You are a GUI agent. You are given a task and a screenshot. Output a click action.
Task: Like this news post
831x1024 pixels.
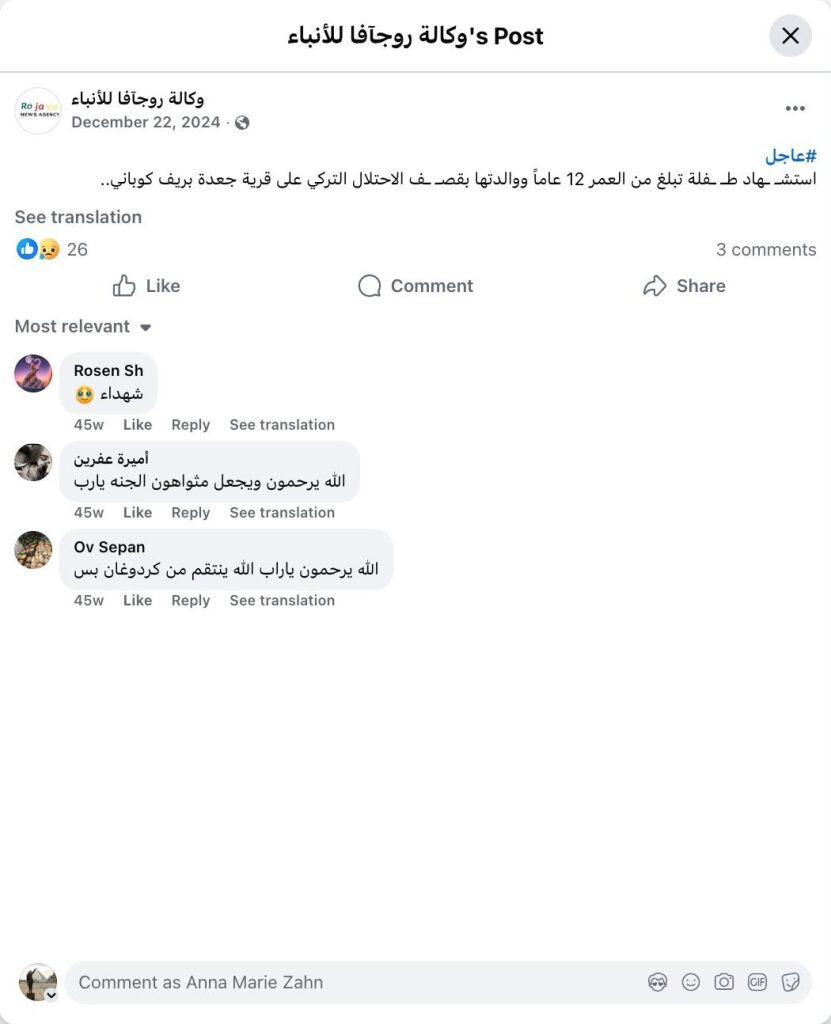(146, 286)
